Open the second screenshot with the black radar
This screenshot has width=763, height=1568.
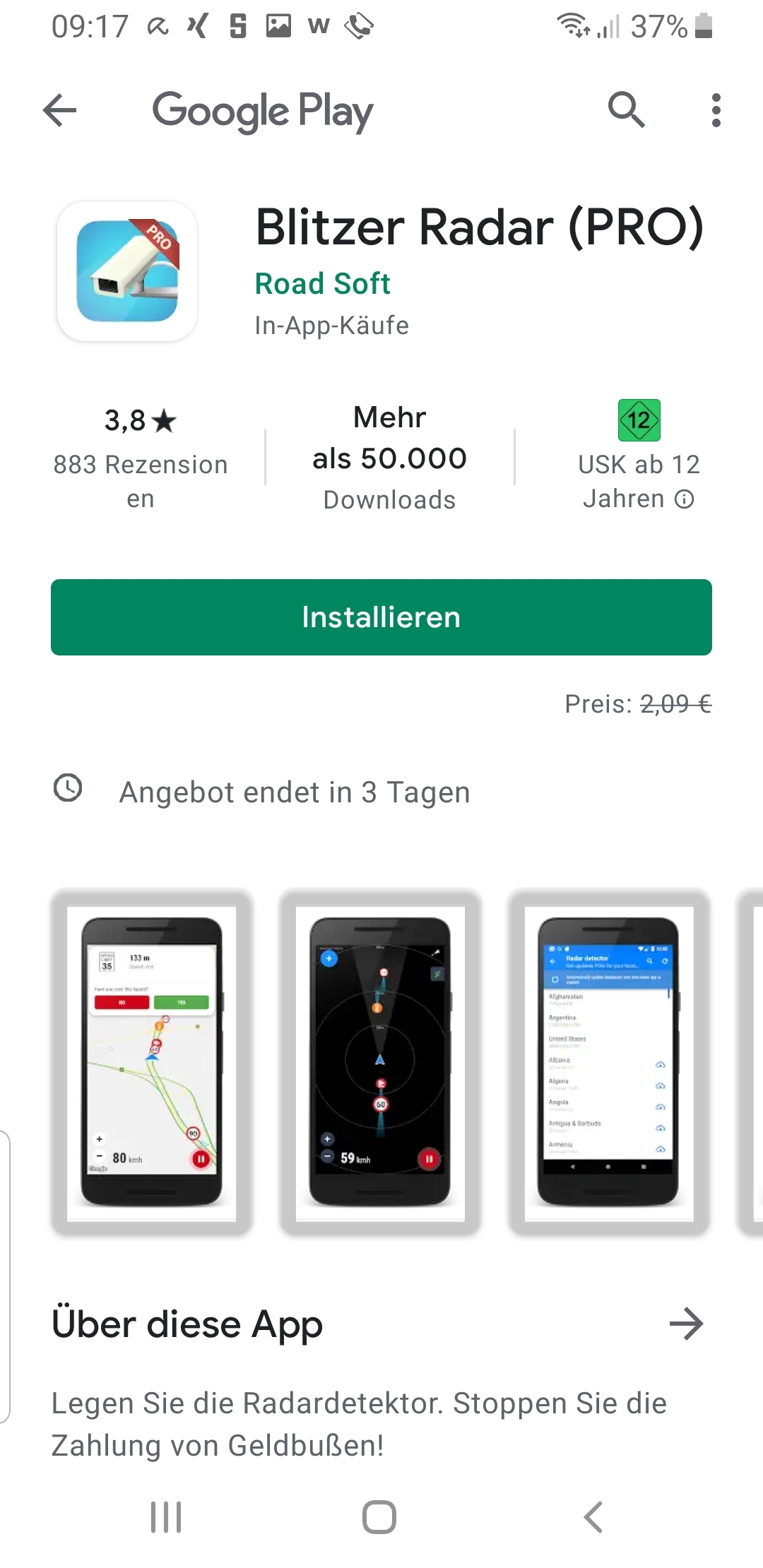(x=380, y=1062)
